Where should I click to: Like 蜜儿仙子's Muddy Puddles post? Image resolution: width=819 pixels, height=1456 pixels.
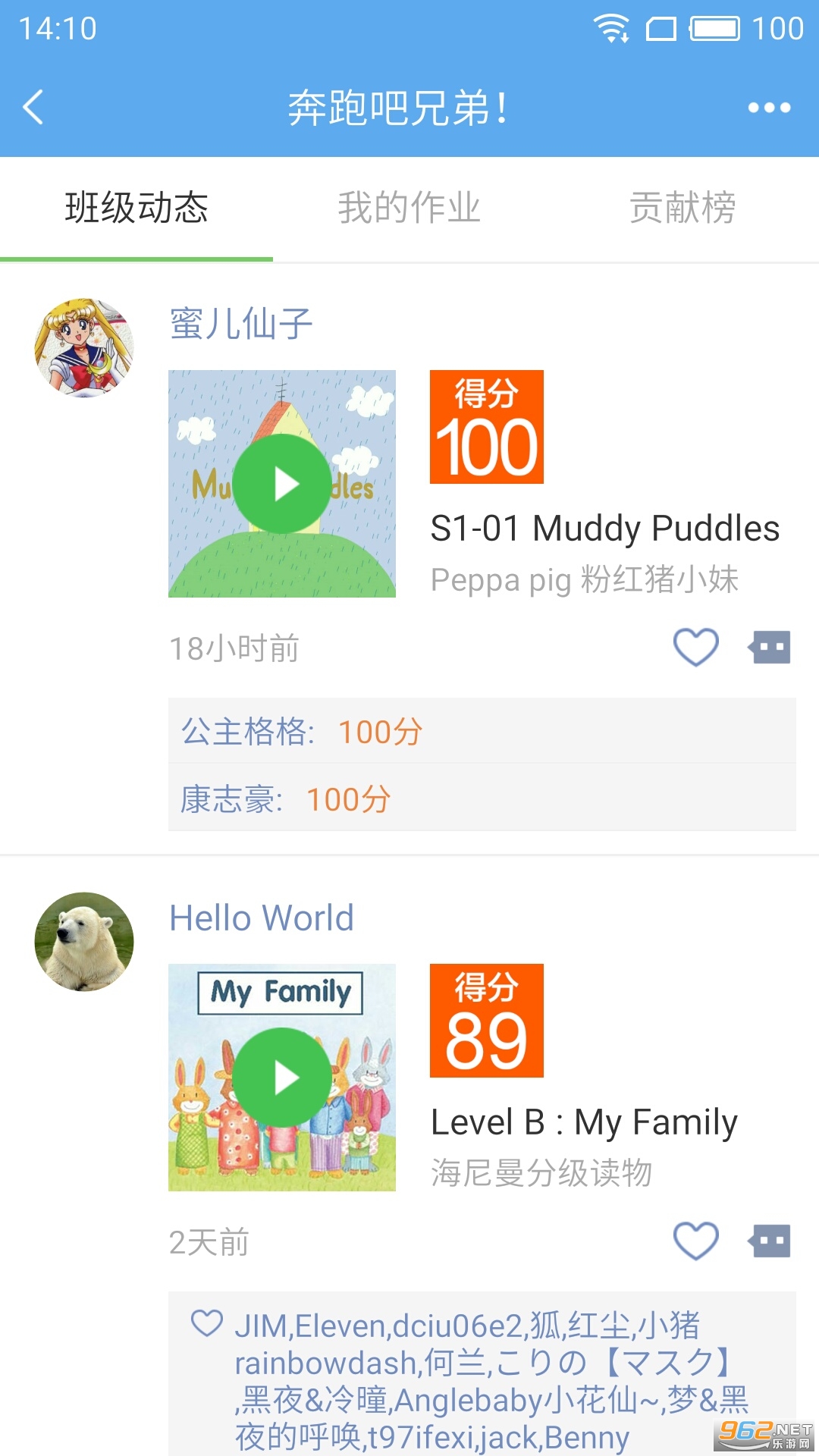(695, 648)
